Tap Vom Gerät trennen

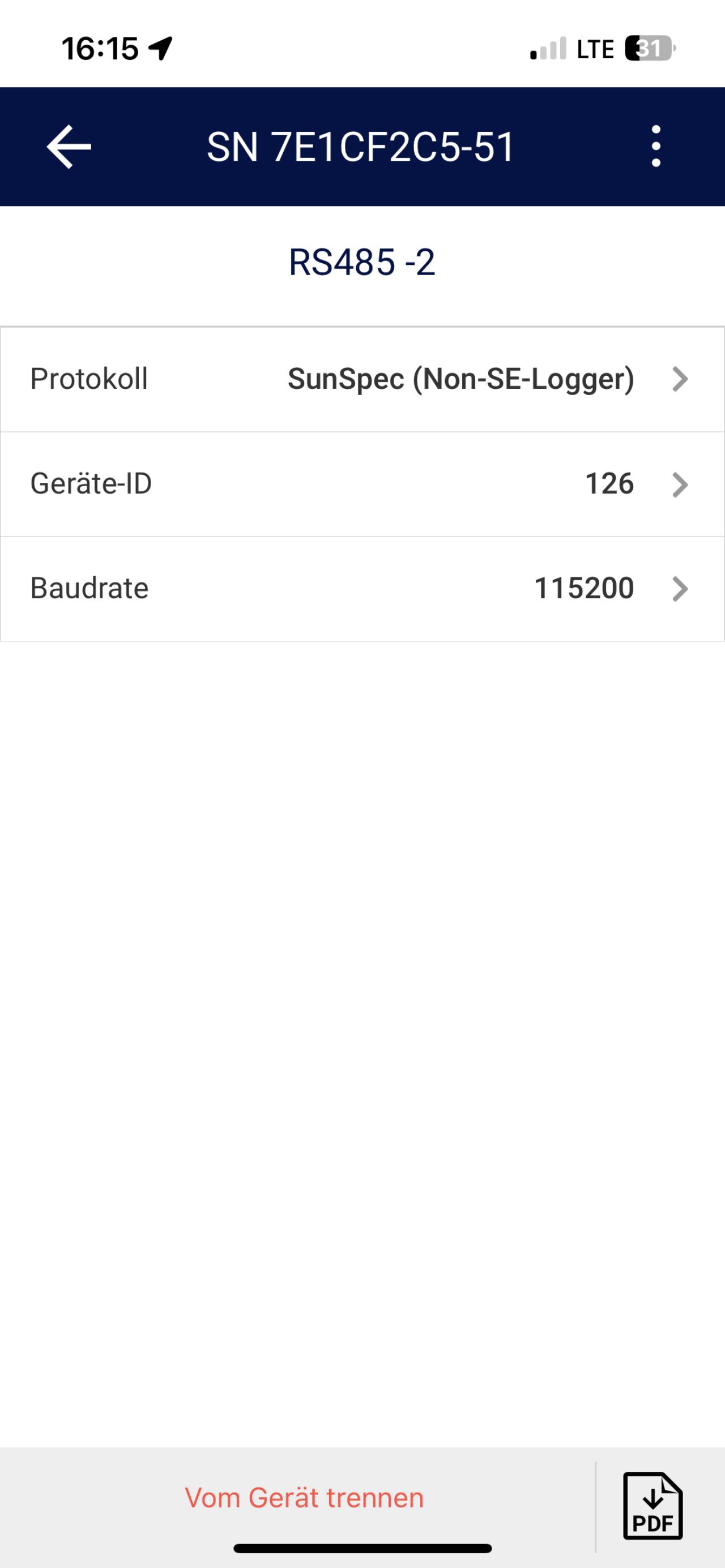[304, 1498]
